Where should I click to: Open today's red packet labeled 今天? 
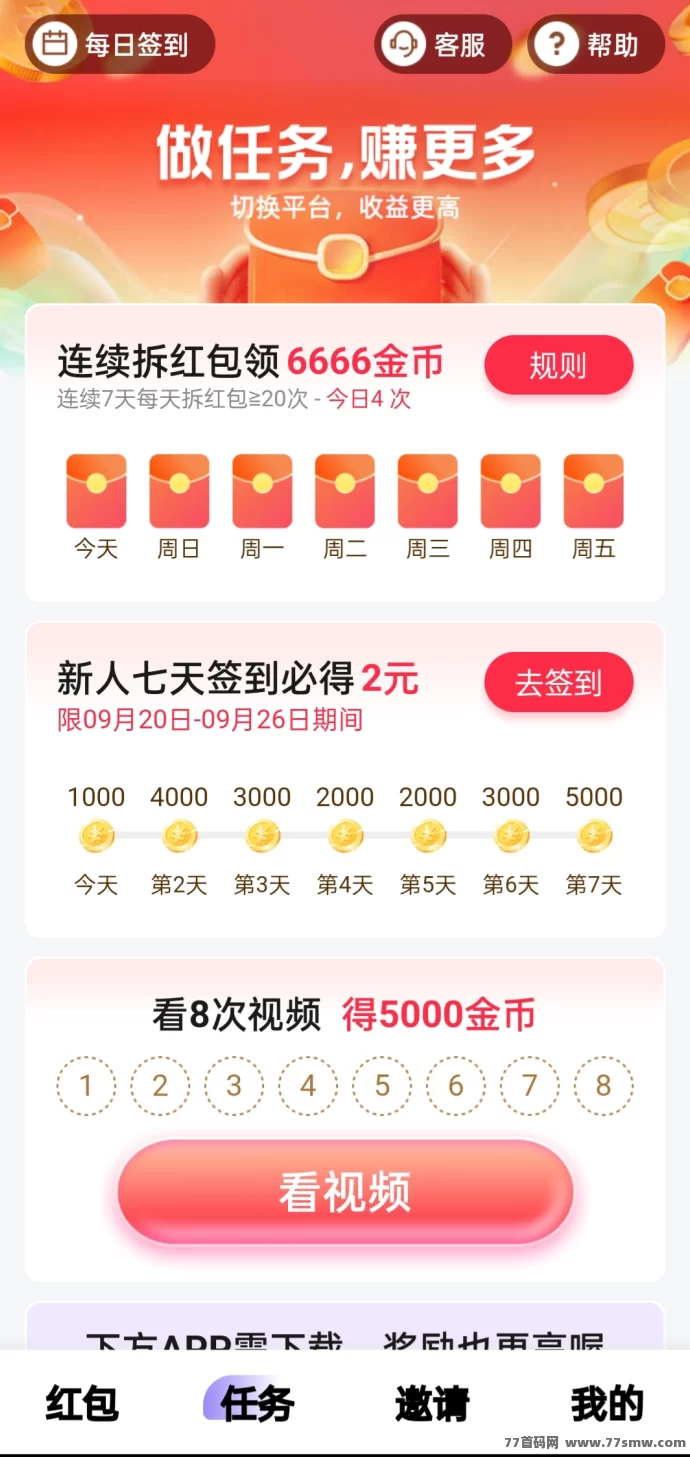(96, 492)
